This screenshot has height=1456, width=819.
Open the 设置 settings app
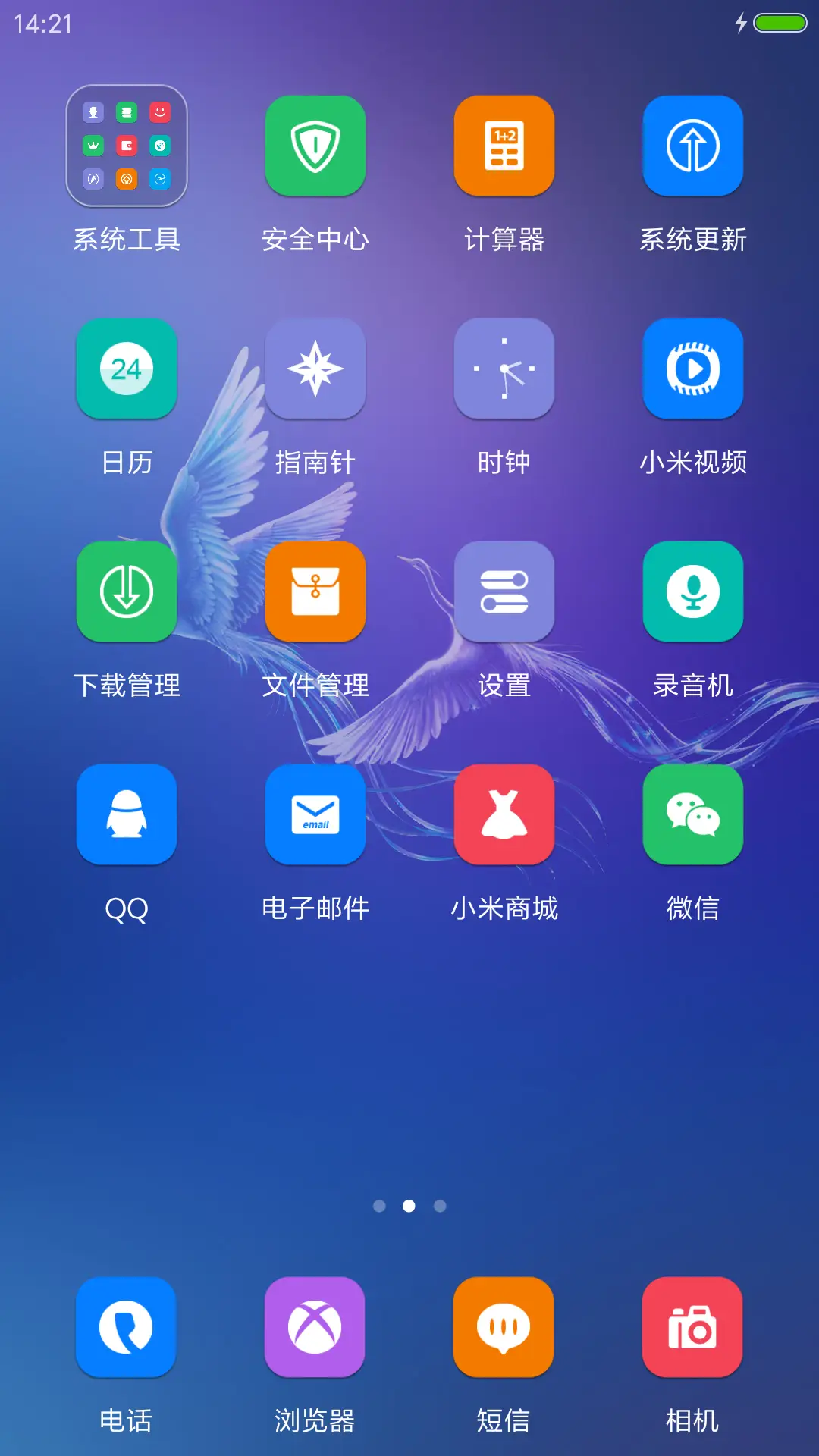coord(504,592)
